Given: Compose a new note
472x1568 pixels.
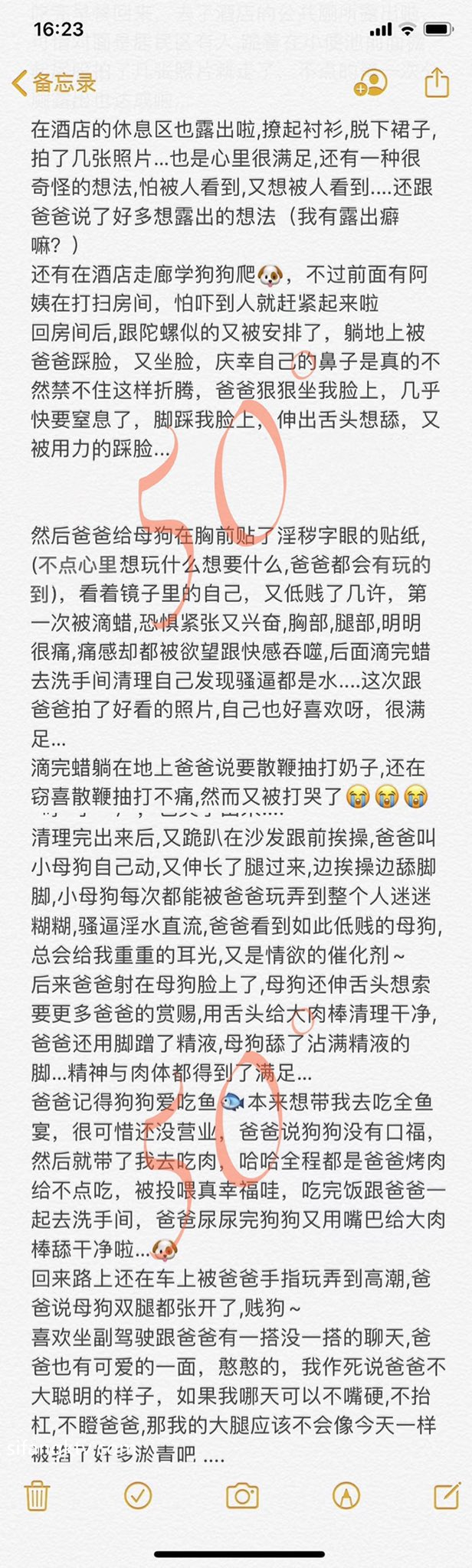Looking at the screenshot, I should coord(447,1494).
